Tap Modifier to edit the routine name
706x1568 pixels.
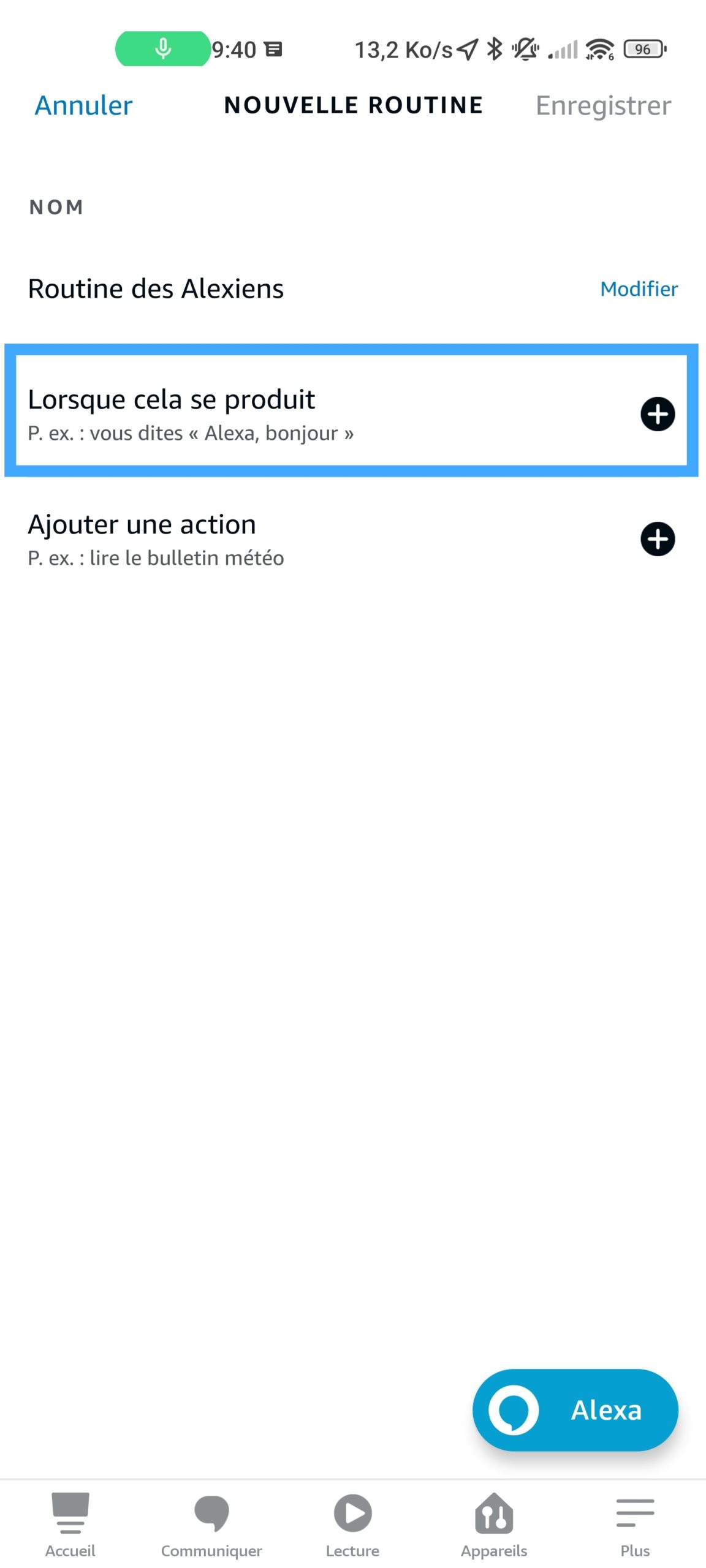pyautogui.click(x=639, y=288)
